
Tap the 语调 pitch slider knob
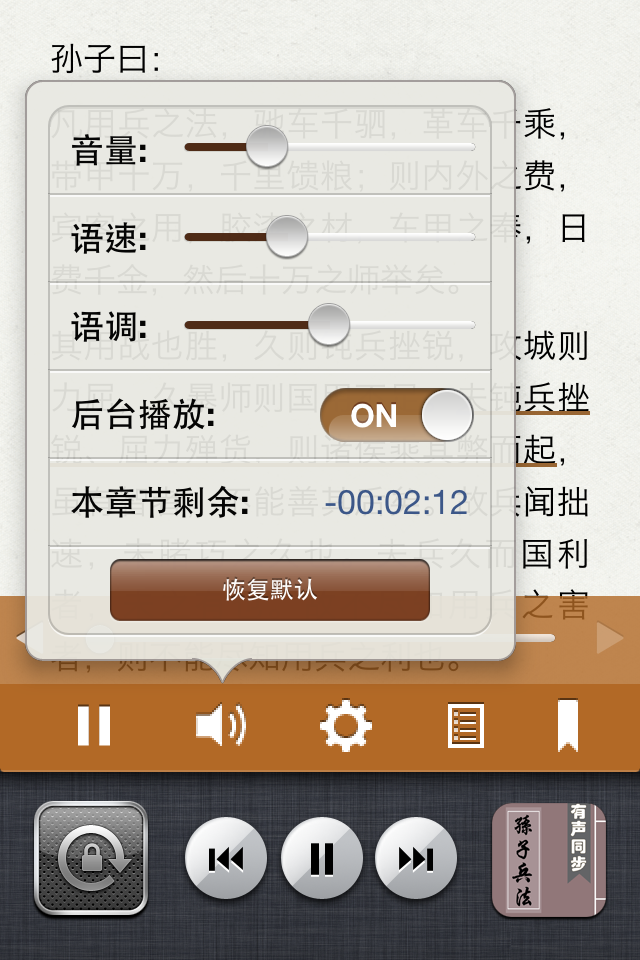[328, 324]
